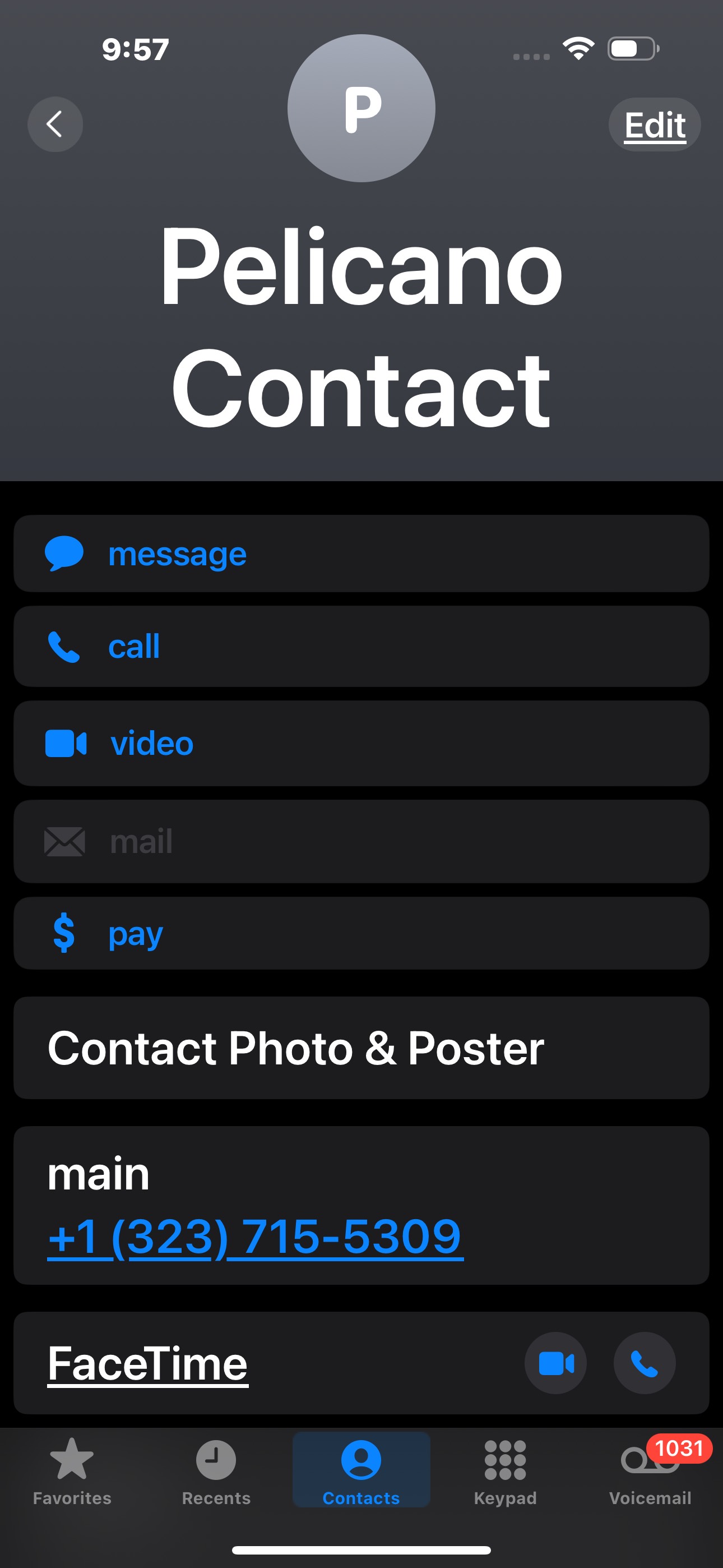The width and height of the screenshot is (723, 1568).
Task: Select the Contacts tab
Action: (x=361, y=1470)
